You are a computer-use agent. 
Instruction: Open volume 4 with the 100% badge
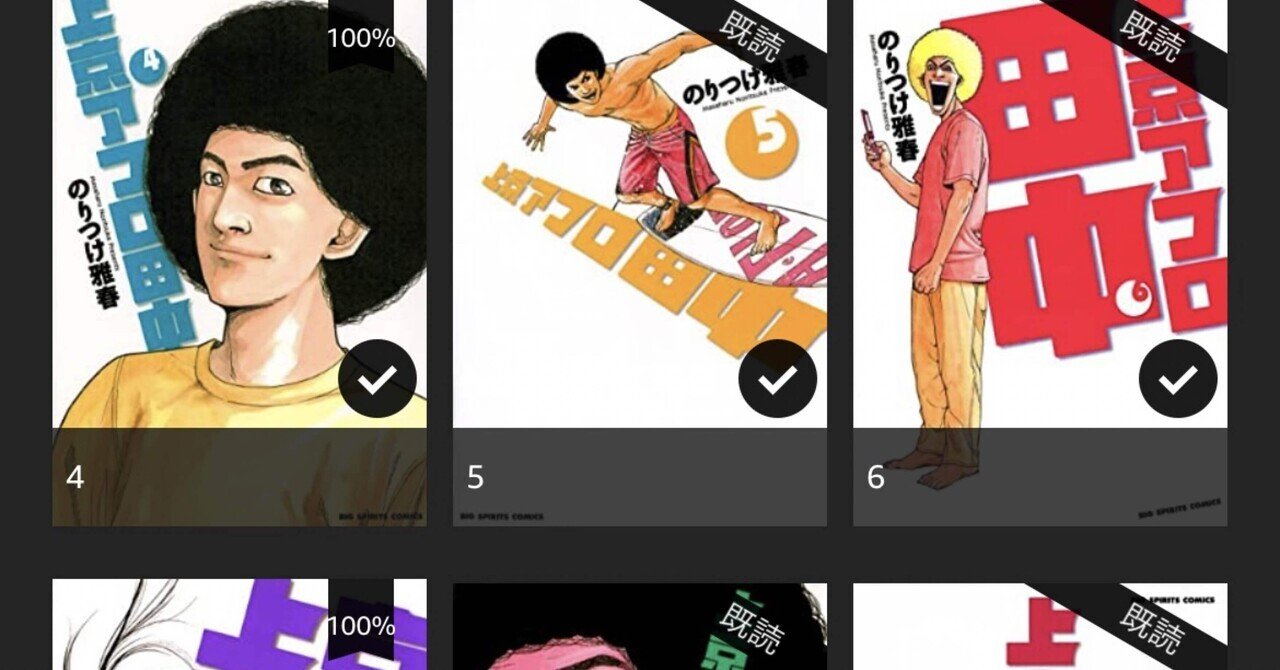click(238, 220)
